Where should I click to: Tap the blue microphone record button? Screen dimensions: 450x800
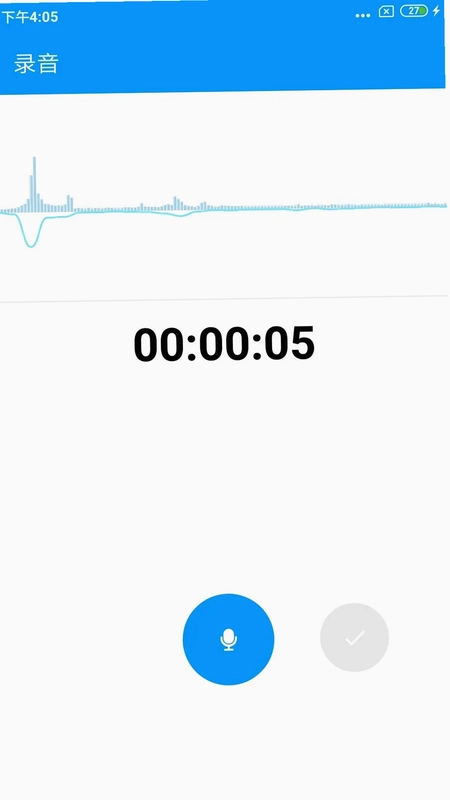tap(229, 639)
